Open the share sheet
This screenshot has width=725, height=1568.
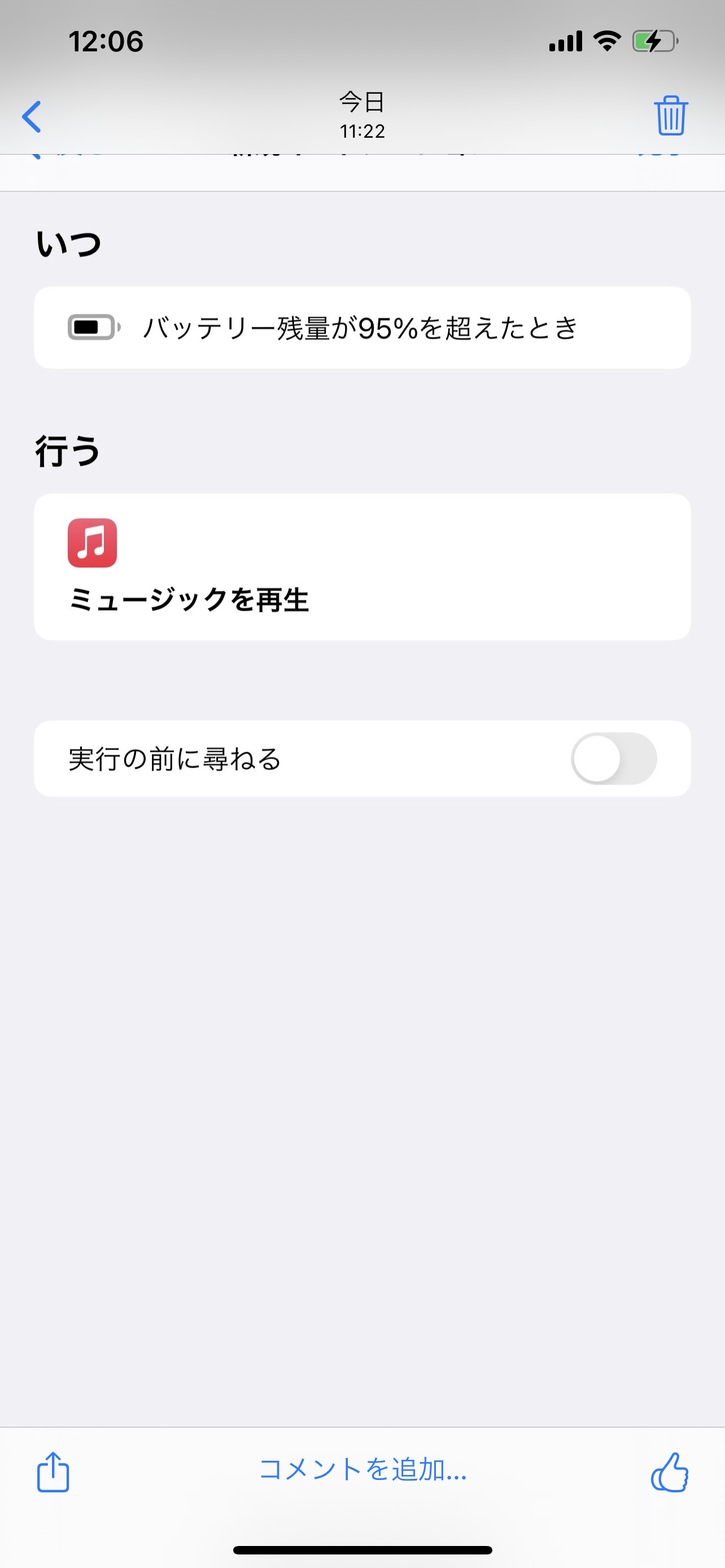[53, 1472]
